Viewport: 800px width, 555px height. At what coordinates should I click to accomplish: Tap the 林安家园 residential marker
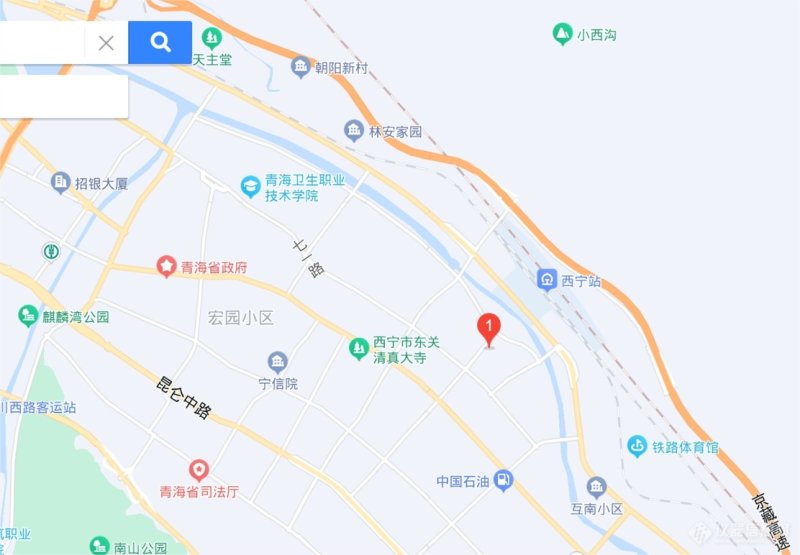pos(354,130)
